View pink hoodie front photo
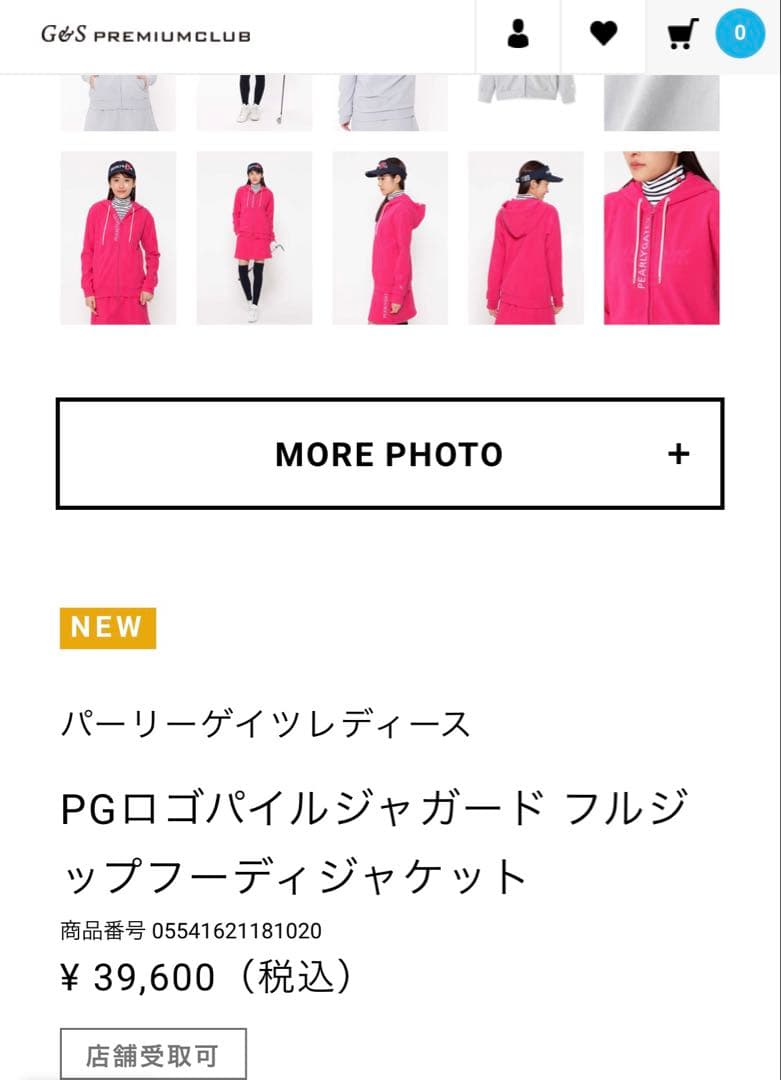 coord(118,238)
